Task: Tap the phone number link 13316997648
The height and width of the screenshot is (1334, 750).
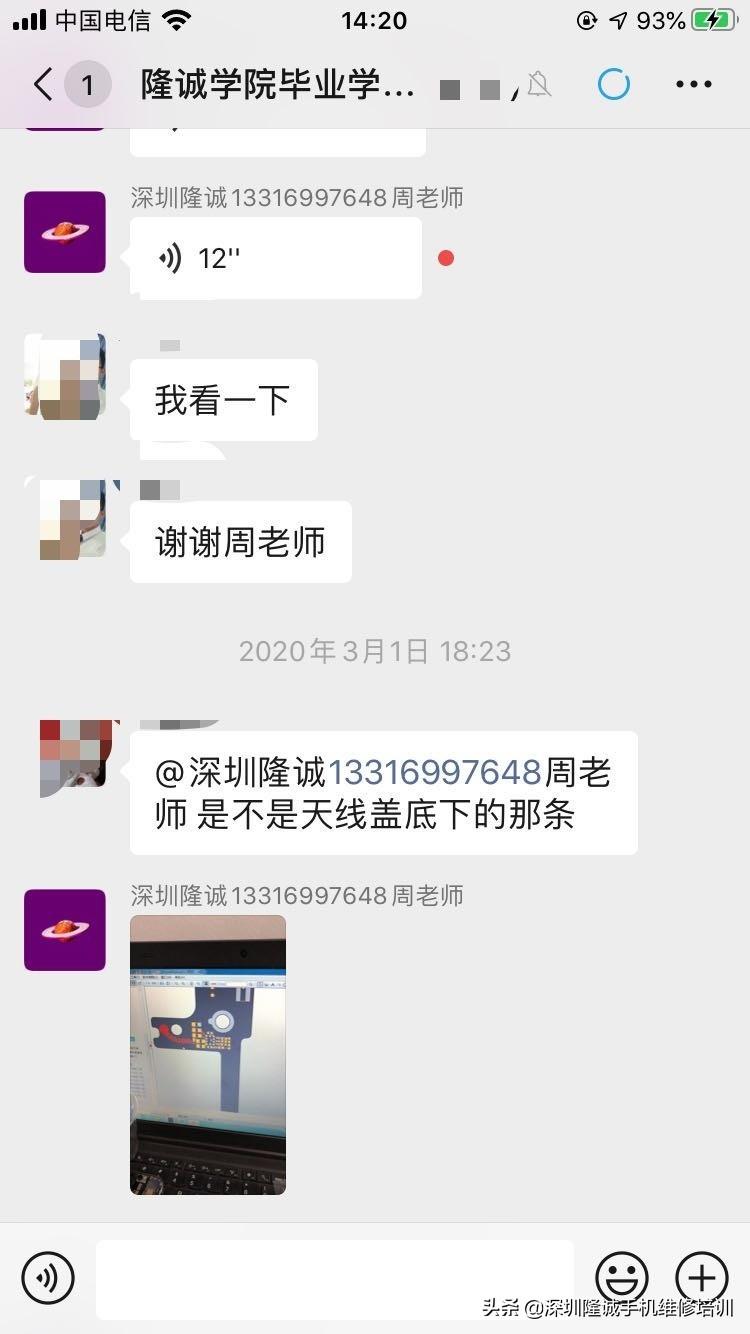Action: (x=434, y=773)
